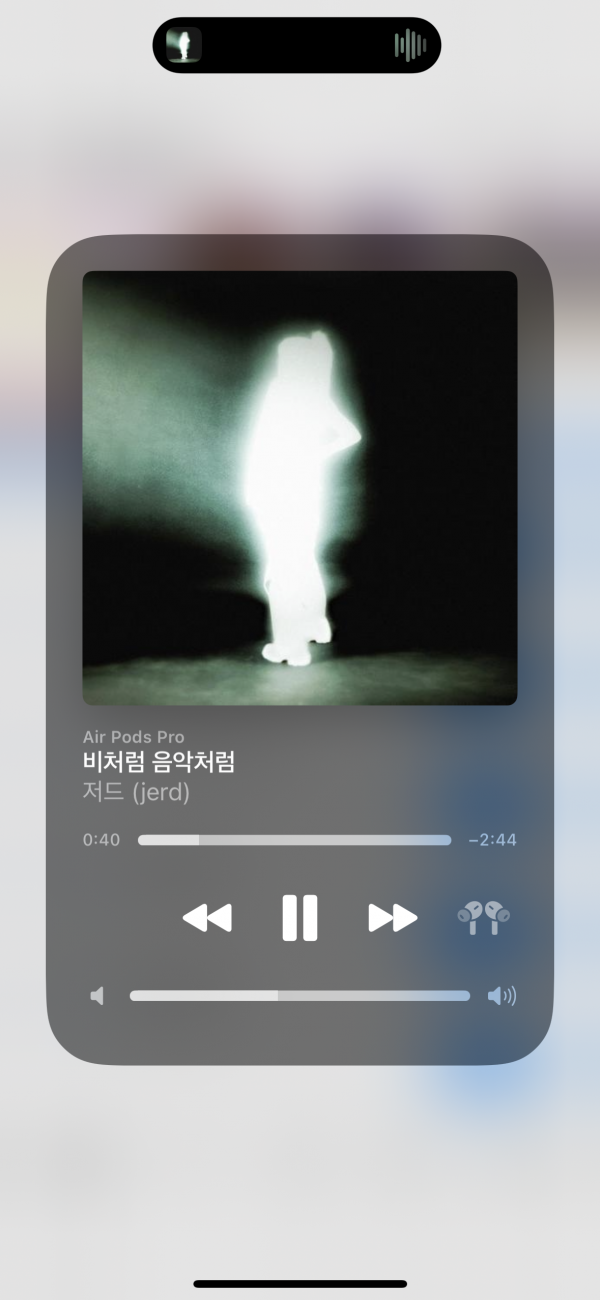Skip forward to the next track

(x=392, y=917)
